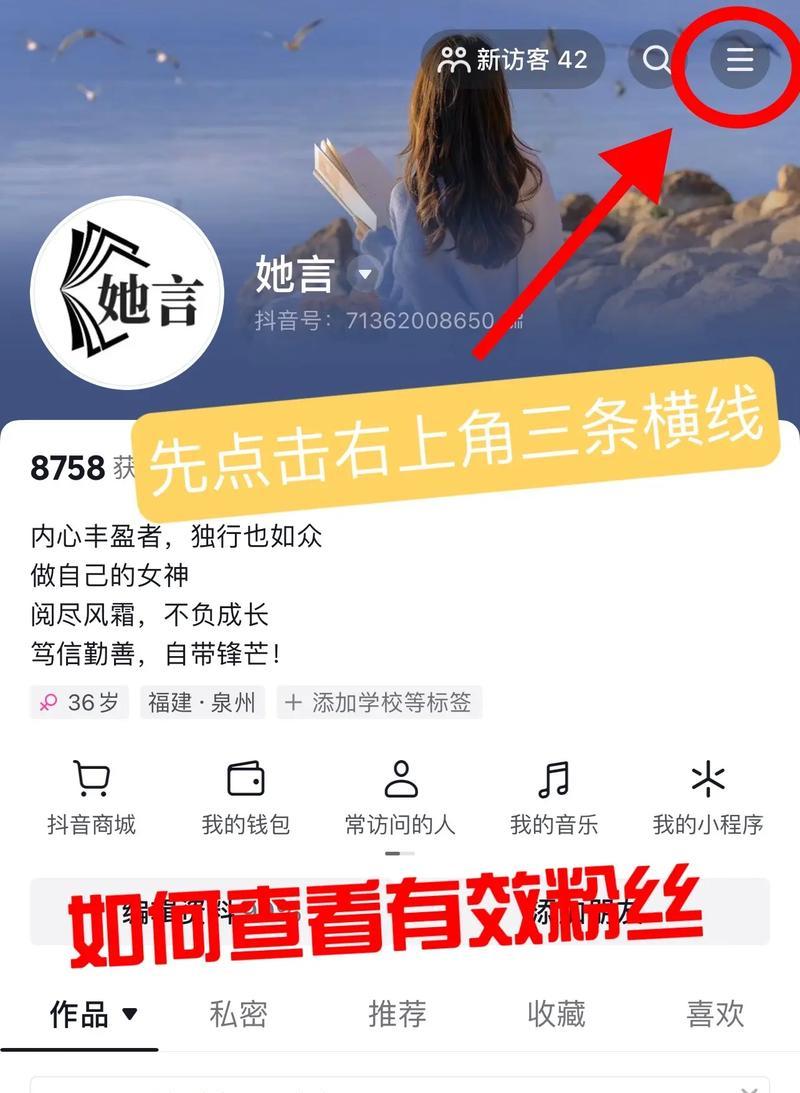
Task: Open 我的钱包 wallet
Action: point(245,798)
